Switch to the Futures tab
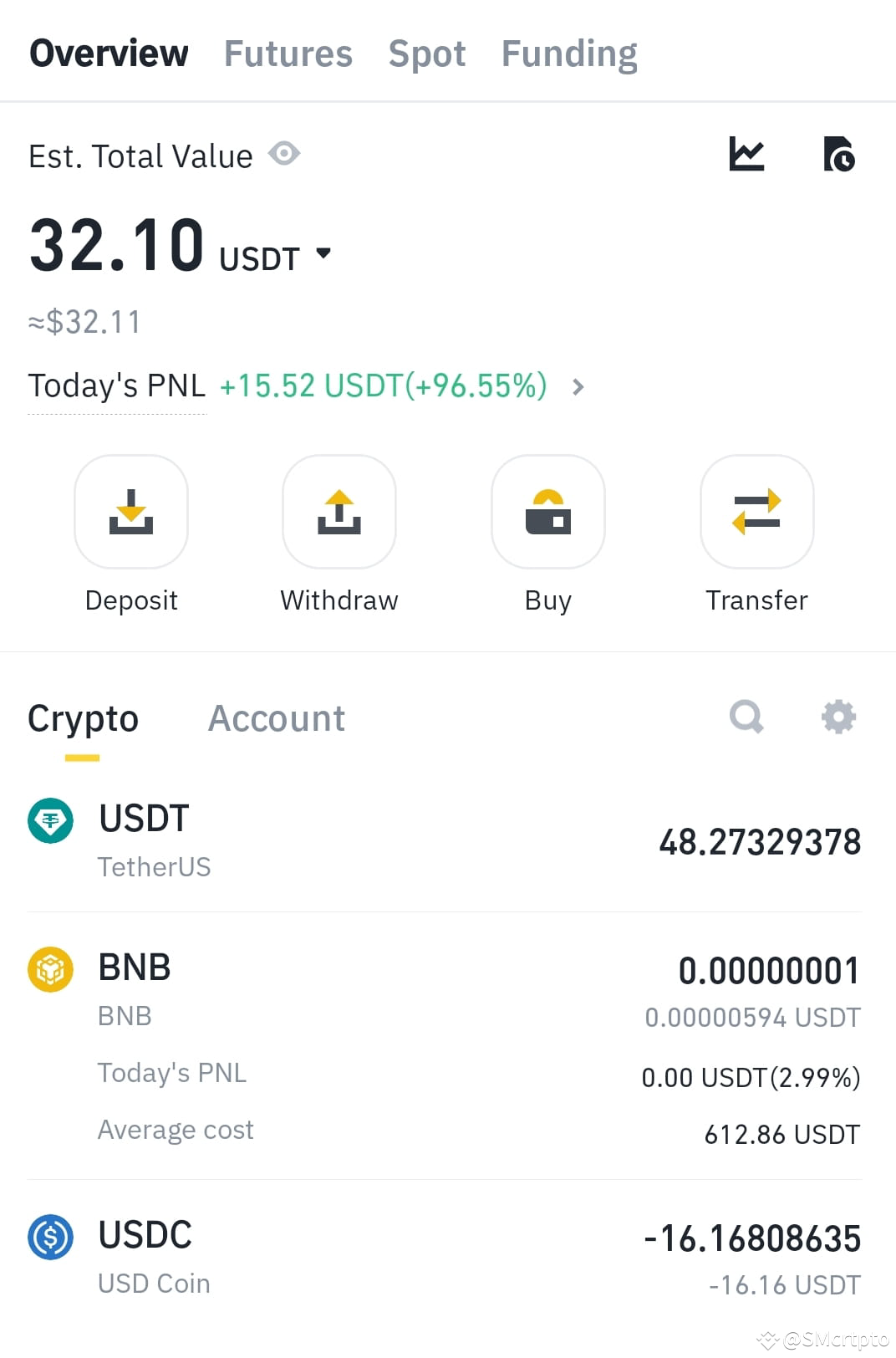 288,52
